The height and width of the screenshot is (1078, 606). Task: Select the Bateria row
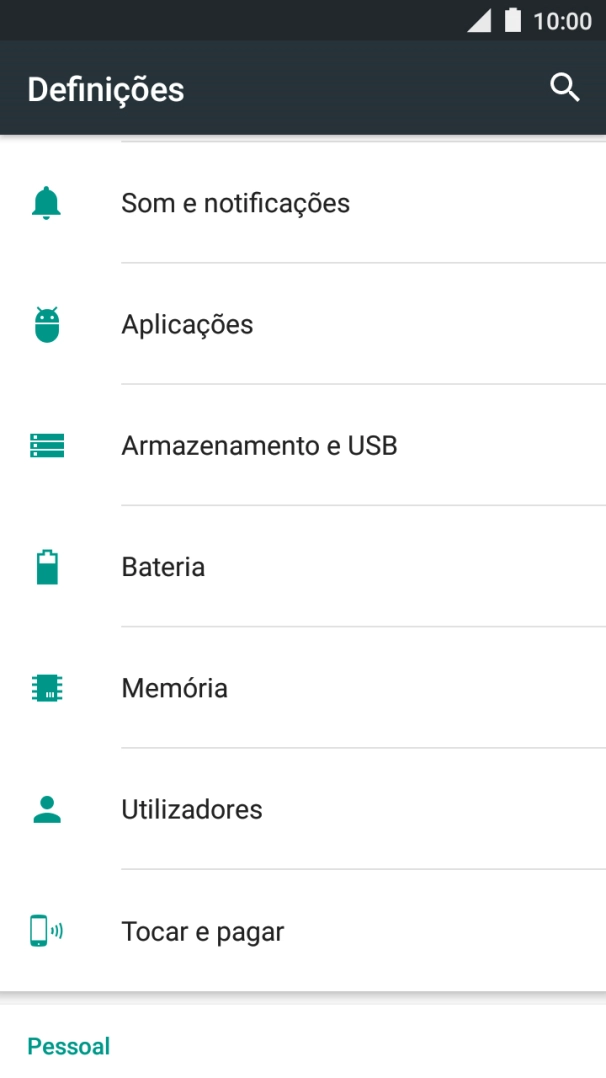[x=163, y=567]
